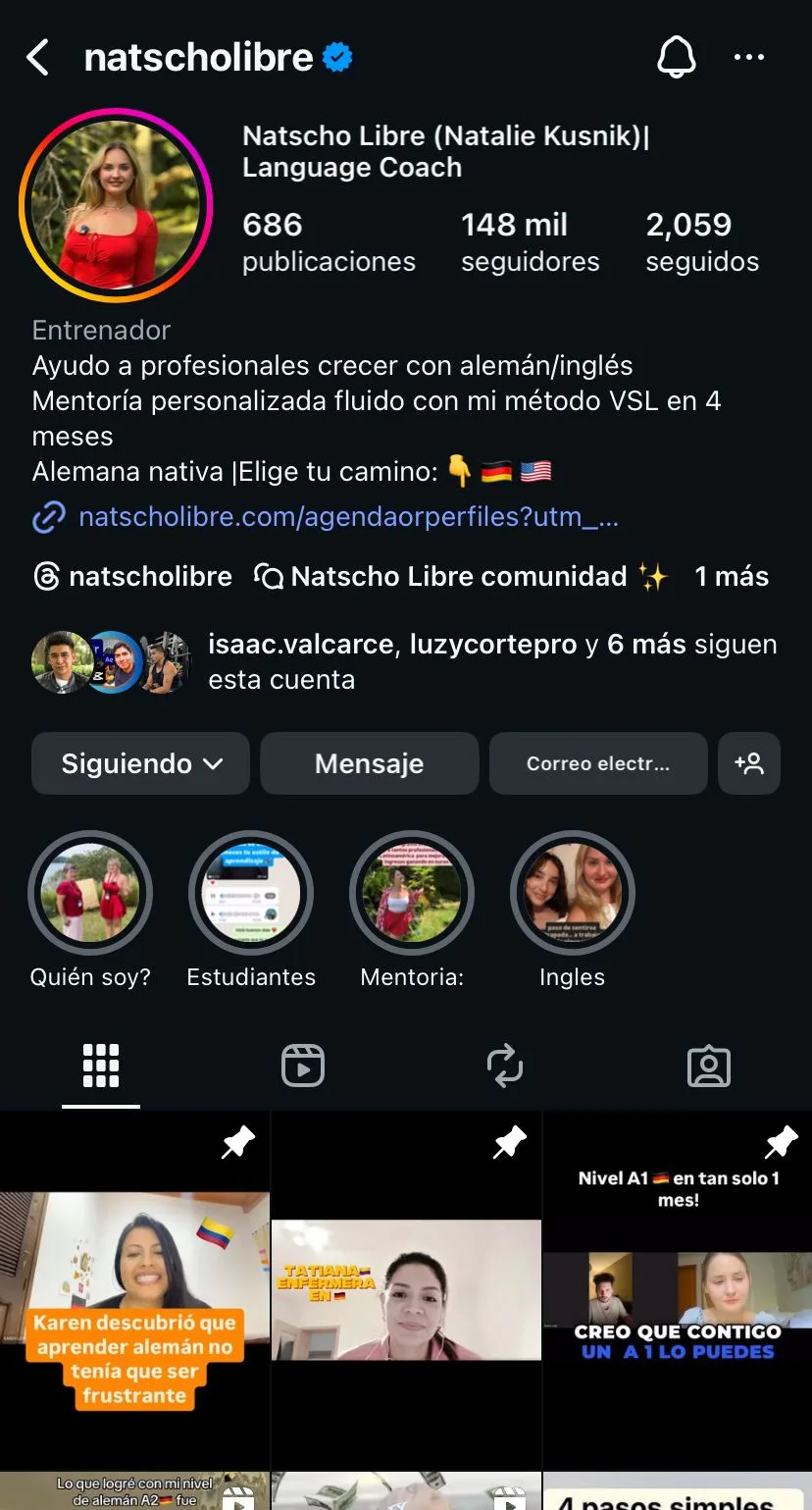Open the 'Quién soy?' story highlight

pyautogui.click(x=90, y=892)
